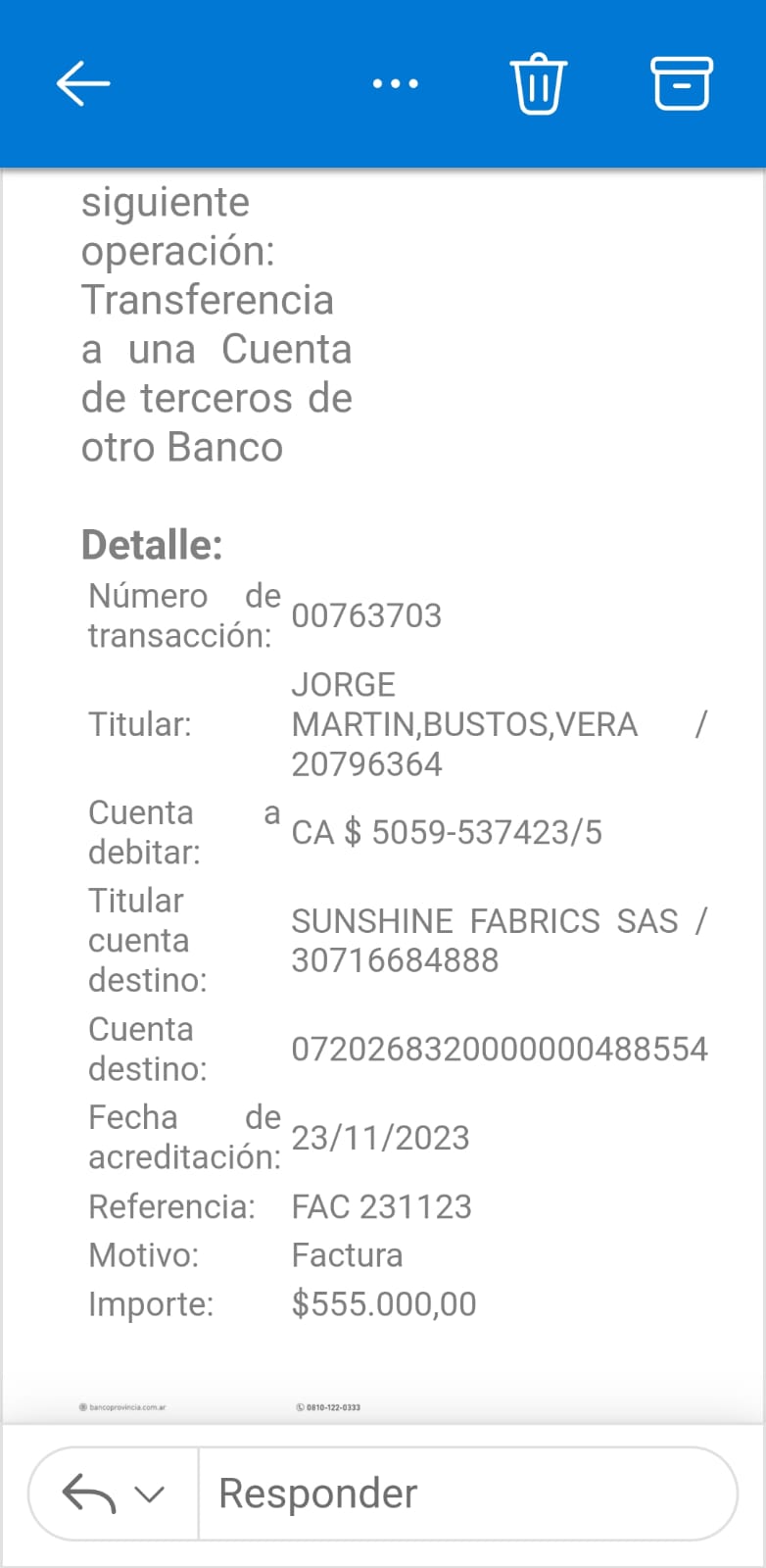Go back to the inbox
Viewport: 766px width, 1568px height.
pos(82,83)
